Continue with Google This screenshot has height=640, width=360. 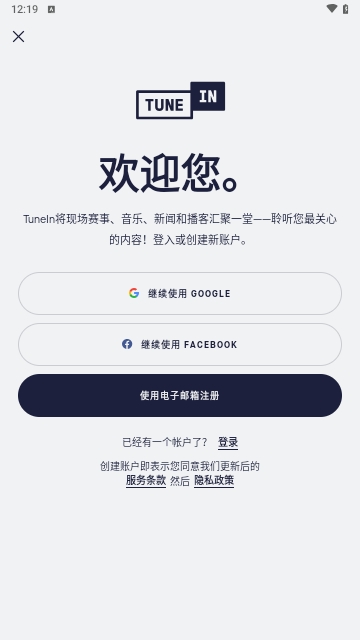tap(180, 293)
